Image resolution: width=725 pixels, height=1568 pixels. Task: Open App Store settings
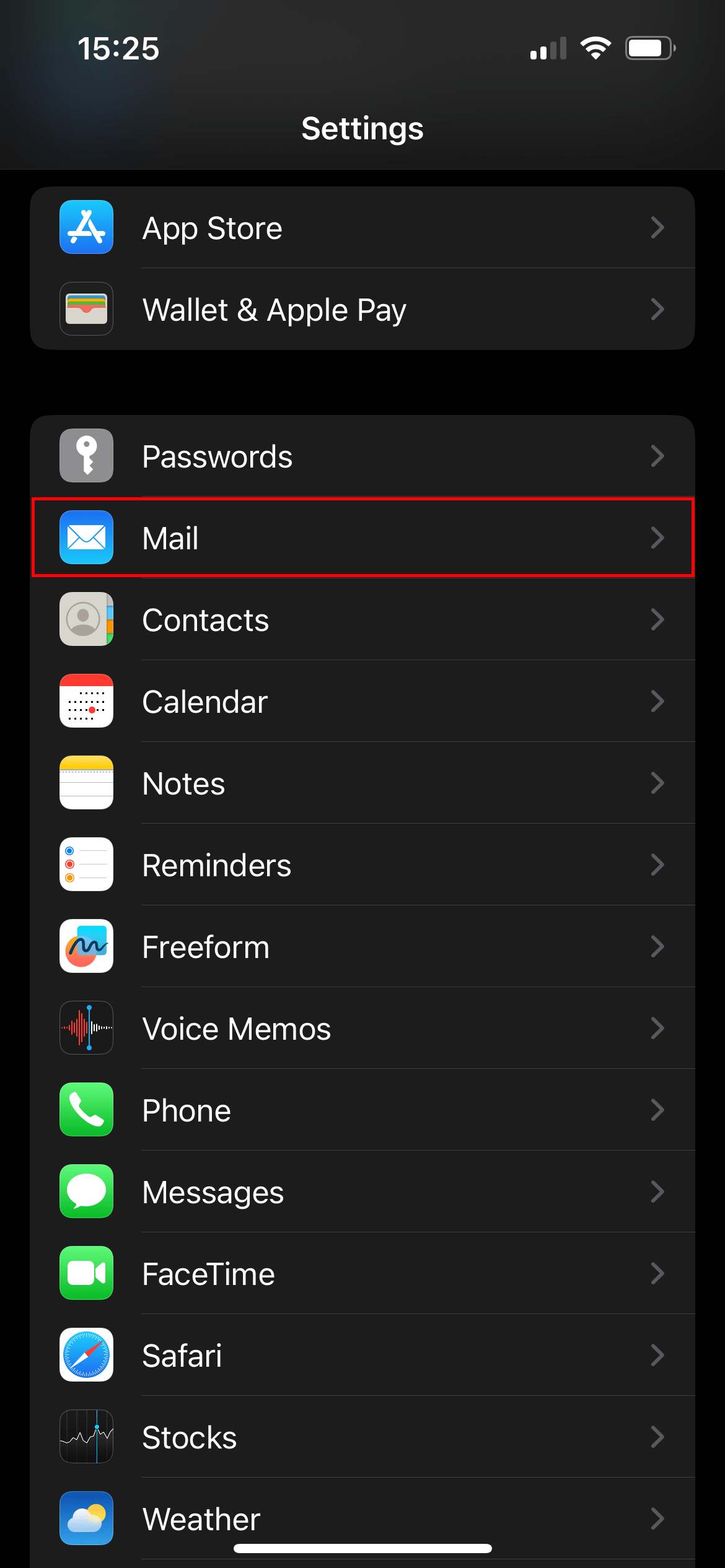tap(362, 228)
